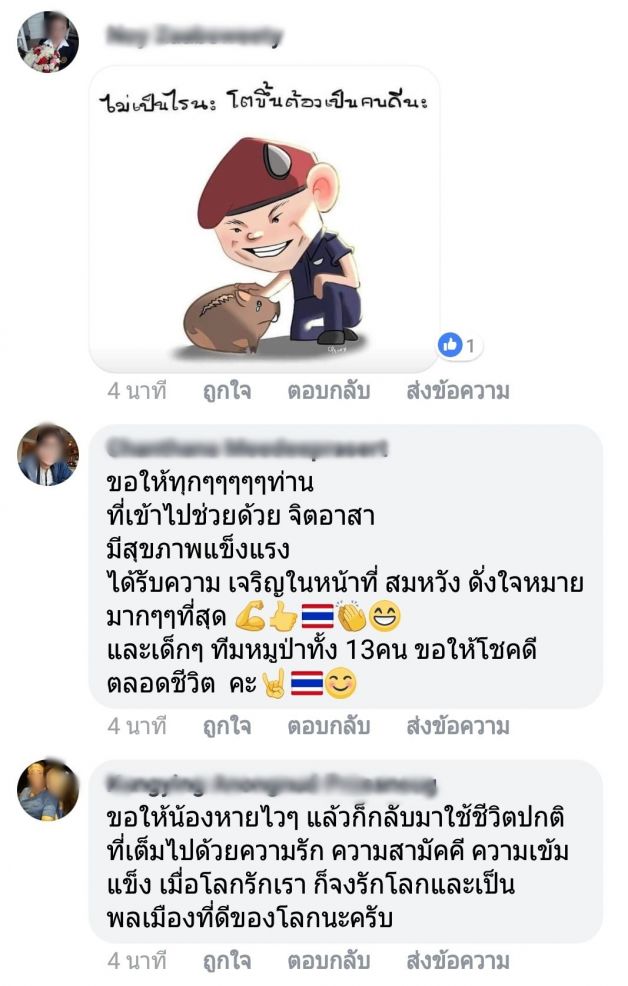628x986 pixels.
Task: Like the comment starting ขอให้ทุกๆท่าน
Action: [x=226, y=727]
